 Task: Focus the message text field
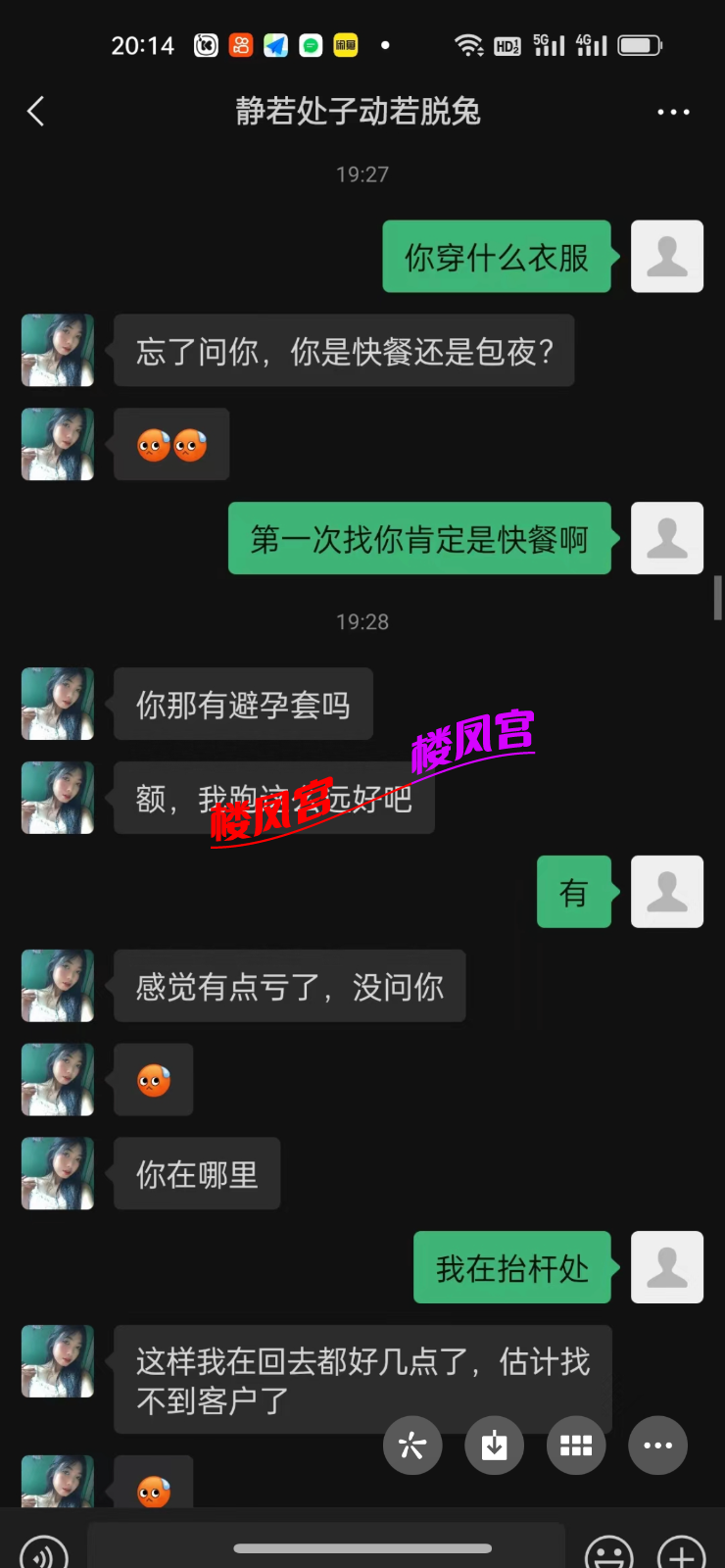(x=326, y=1546)
